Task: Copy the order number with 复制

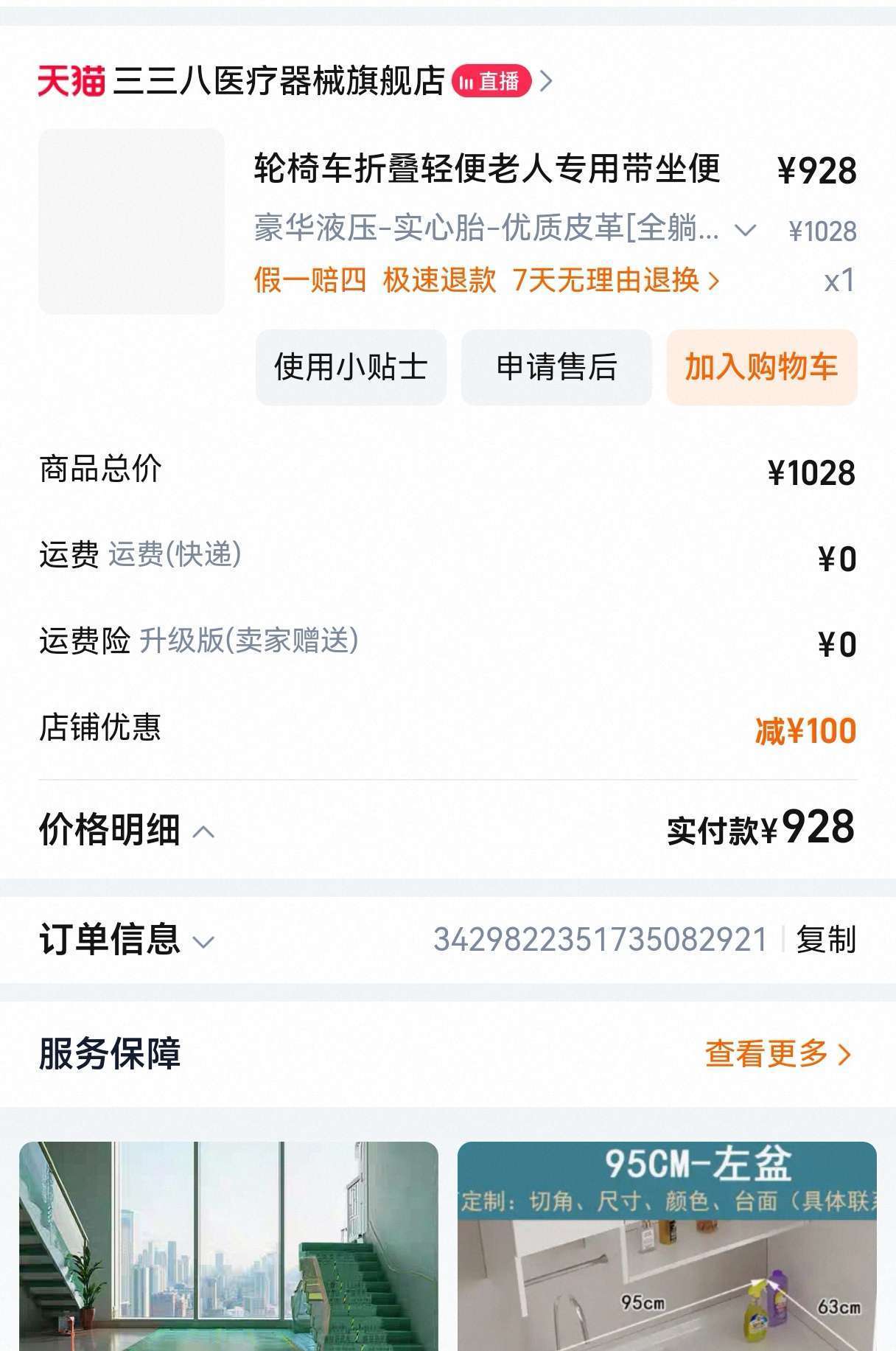Action: [x=825, y=940]
